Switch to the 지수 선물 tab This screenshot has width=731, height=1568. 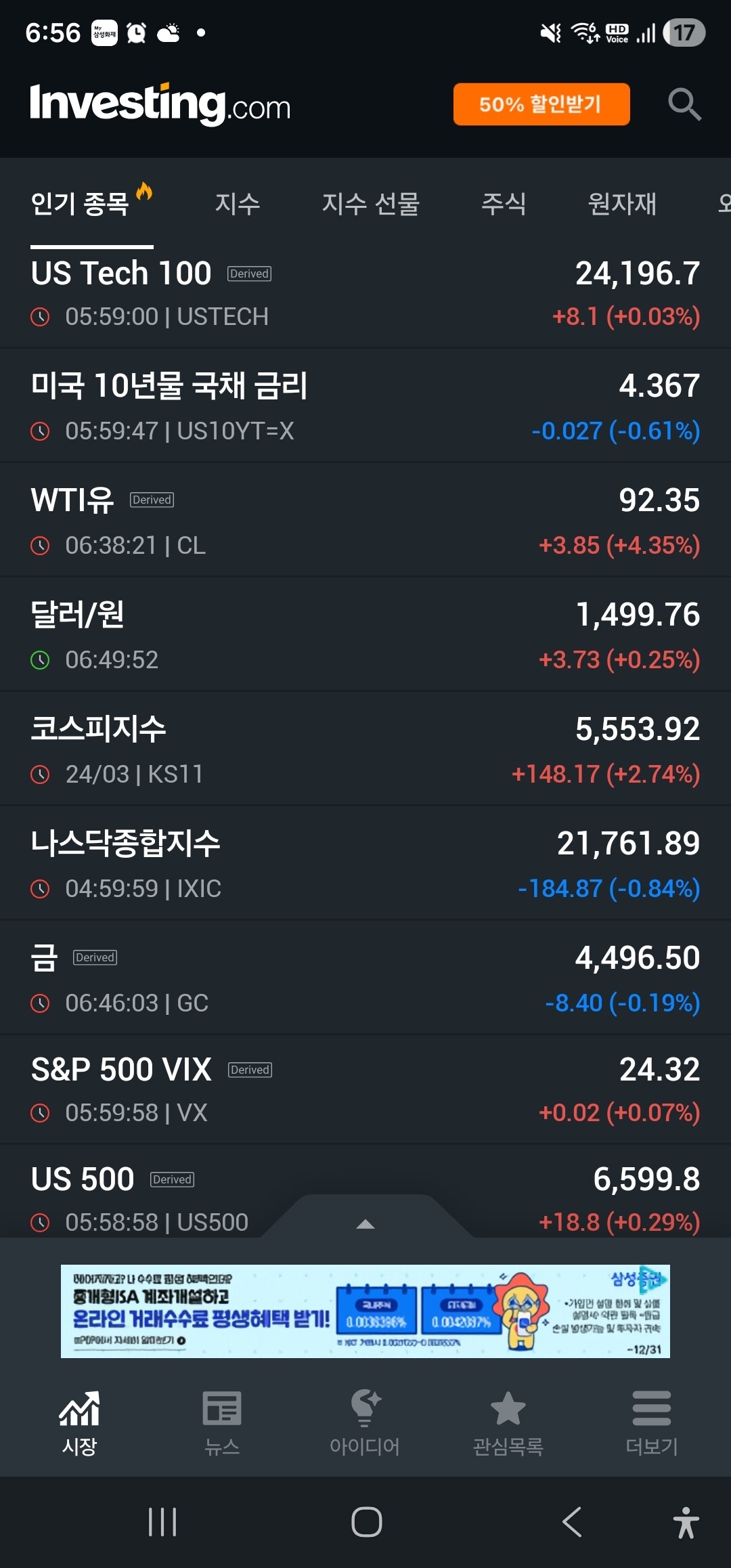tap(371, 203)
